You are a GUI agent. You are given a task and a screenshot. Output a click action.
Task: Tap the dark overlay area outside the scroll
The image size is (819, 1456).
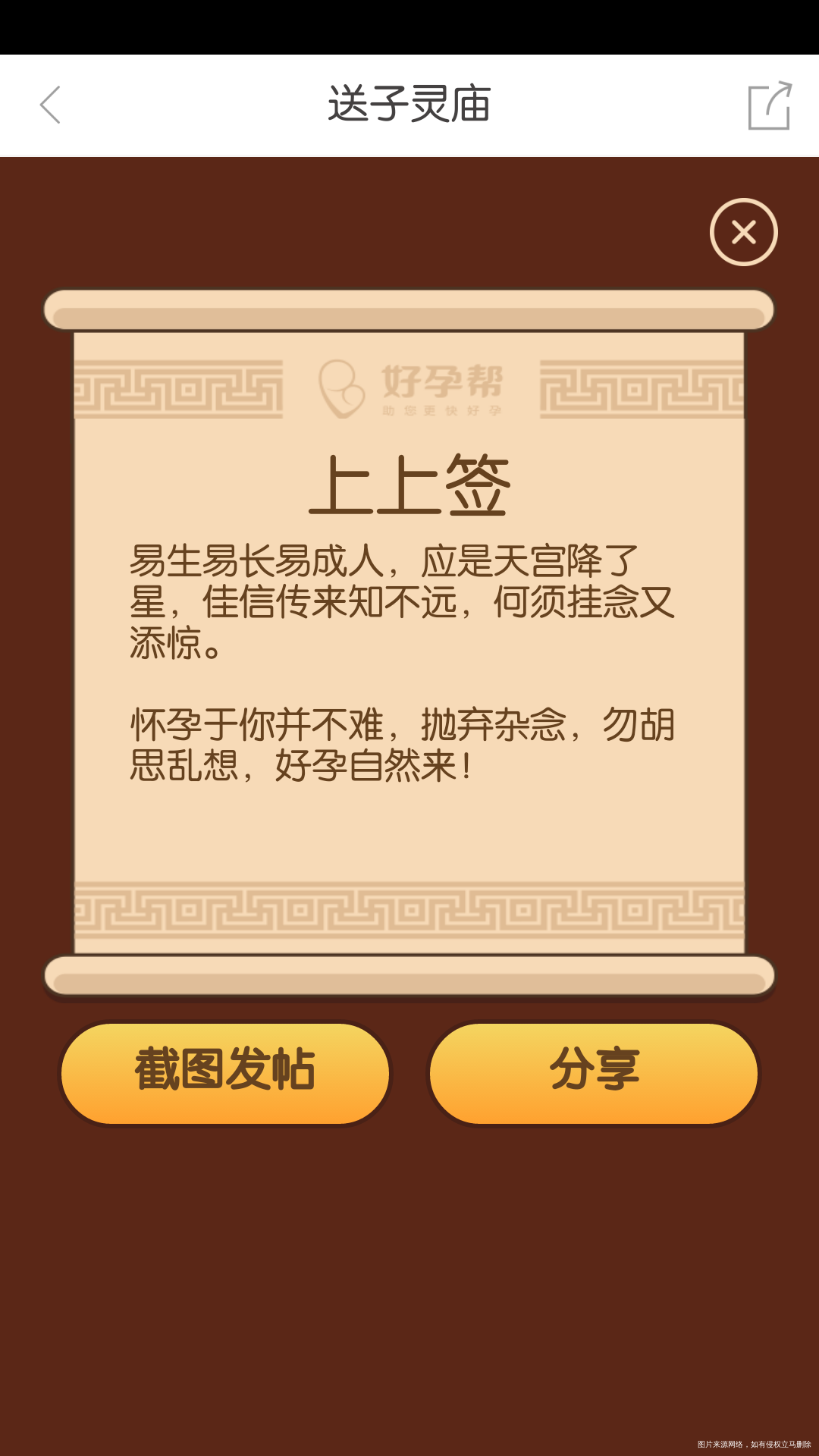click(409, 1289)
